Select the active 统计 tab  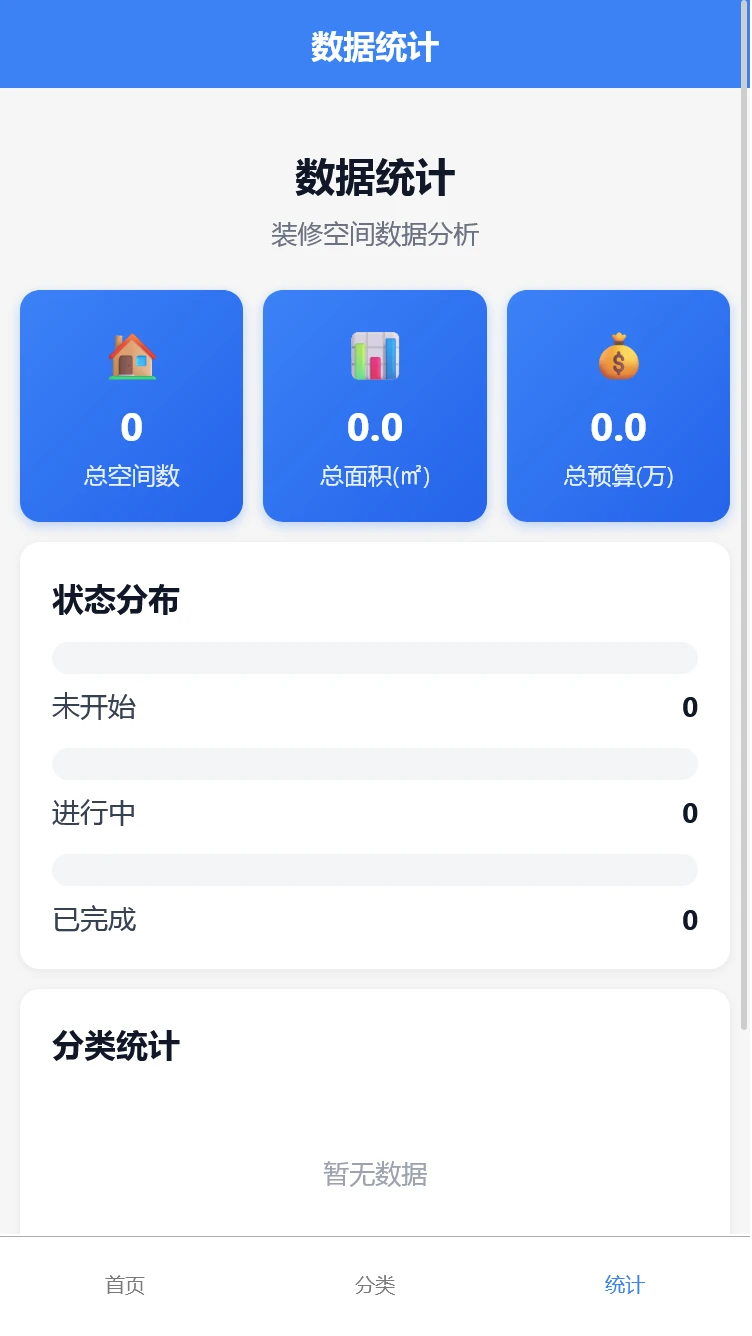624,1285
